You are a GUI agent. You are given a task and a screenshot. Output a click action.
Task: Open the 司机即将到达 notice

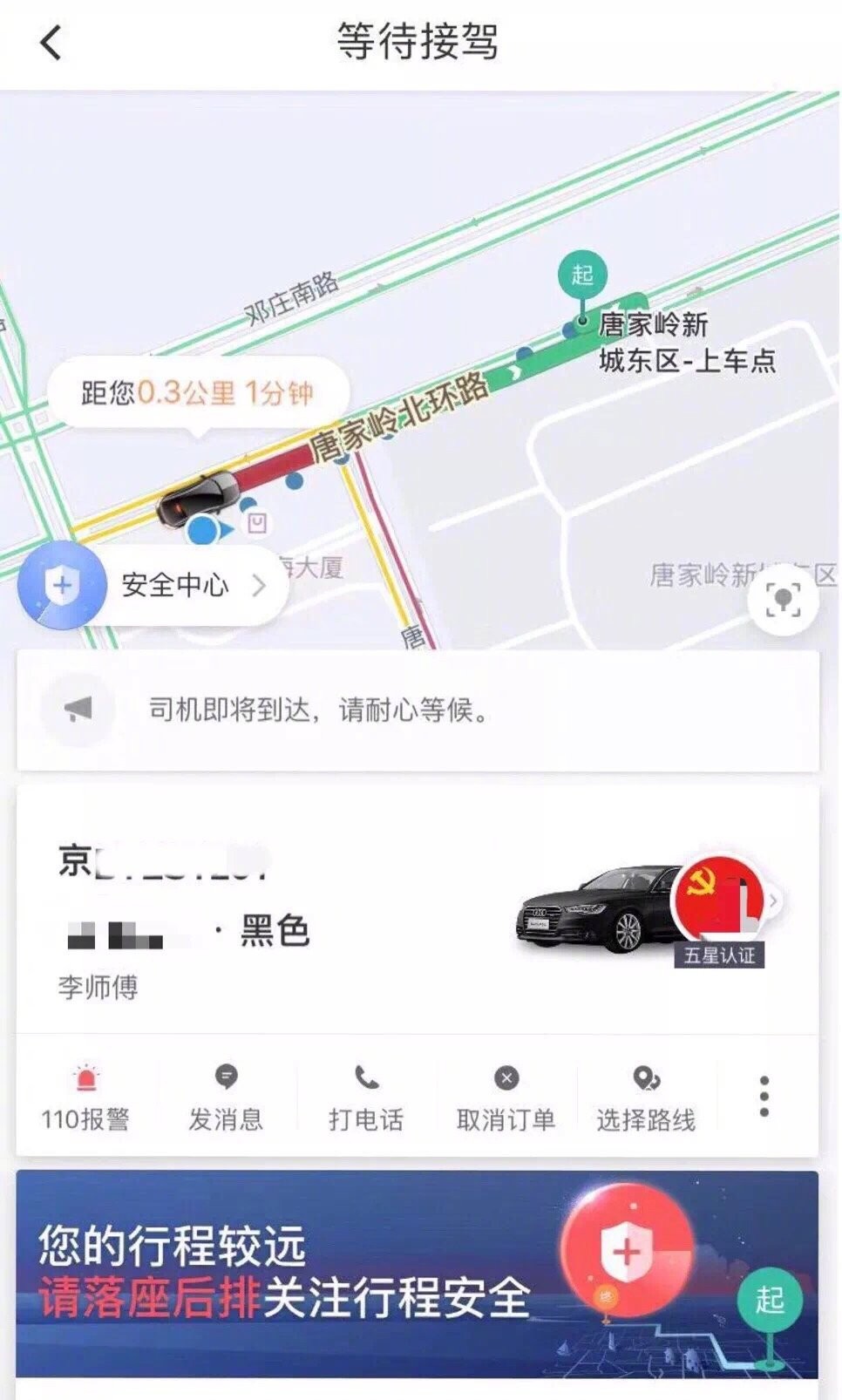tap(417, 710)
